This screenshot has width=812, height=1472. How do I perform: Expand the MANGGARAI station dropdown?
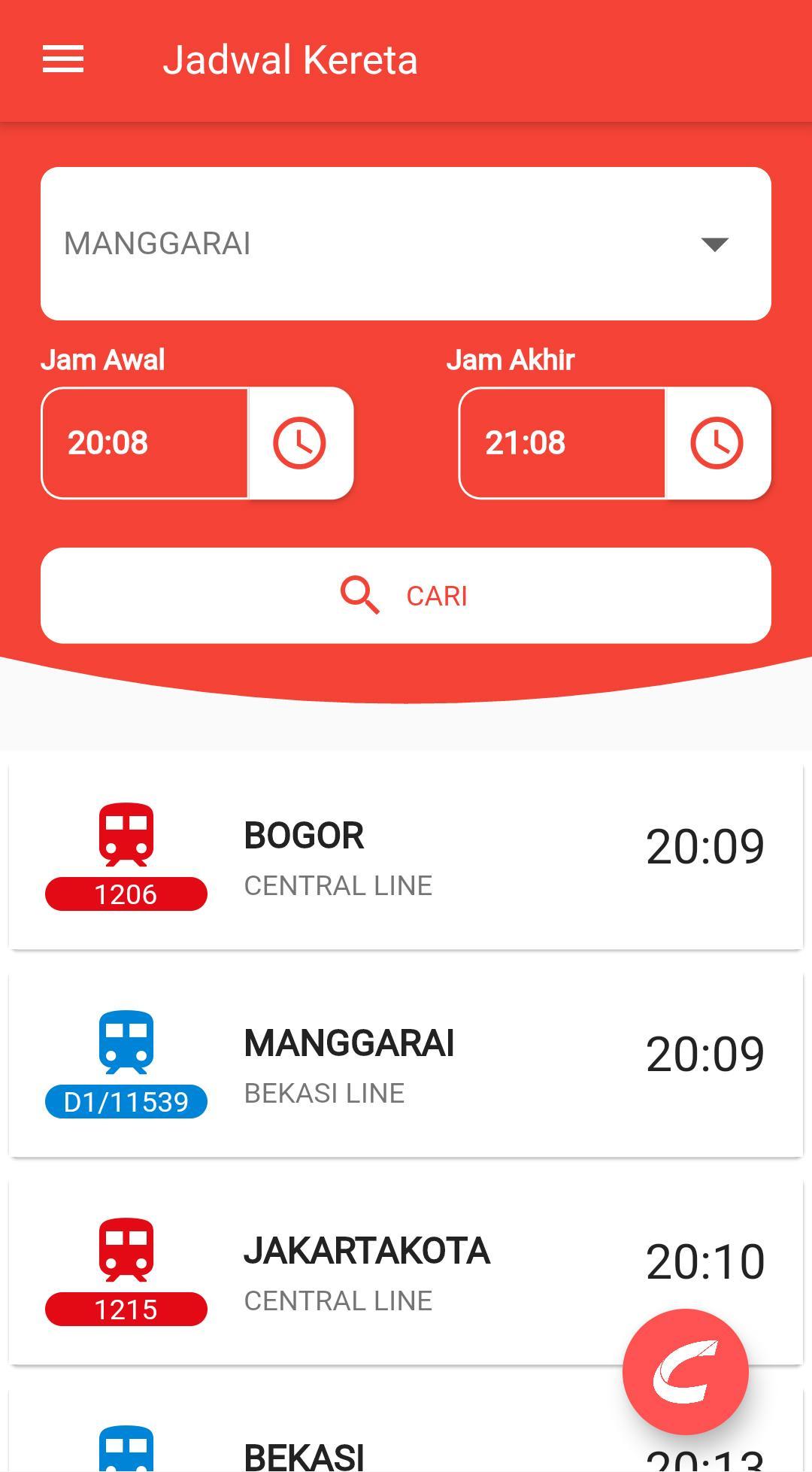(x=406, y=244)
